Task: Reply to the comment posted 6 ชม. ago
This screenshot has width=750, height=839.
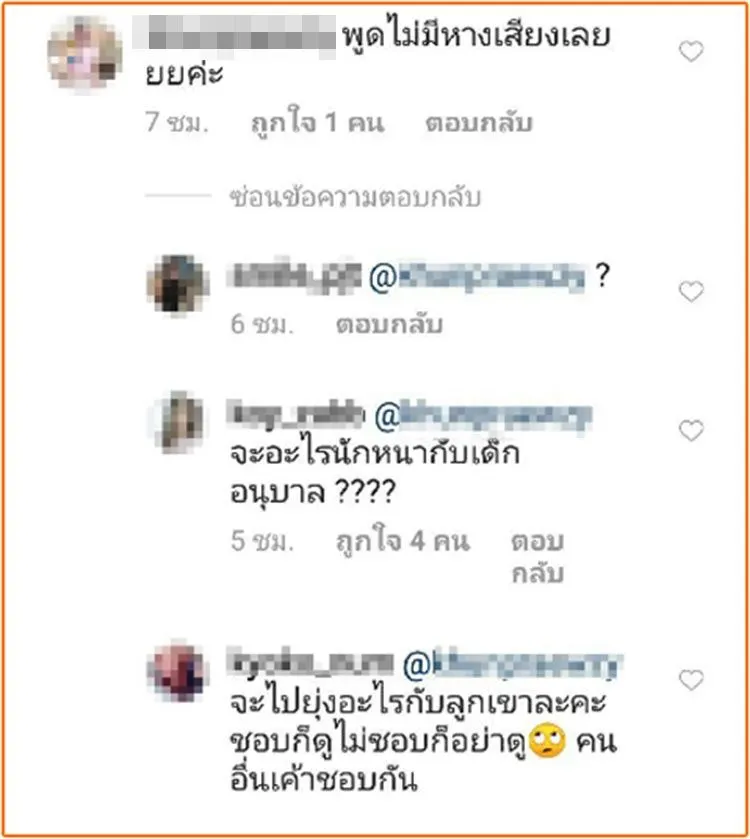Action: 389,325
